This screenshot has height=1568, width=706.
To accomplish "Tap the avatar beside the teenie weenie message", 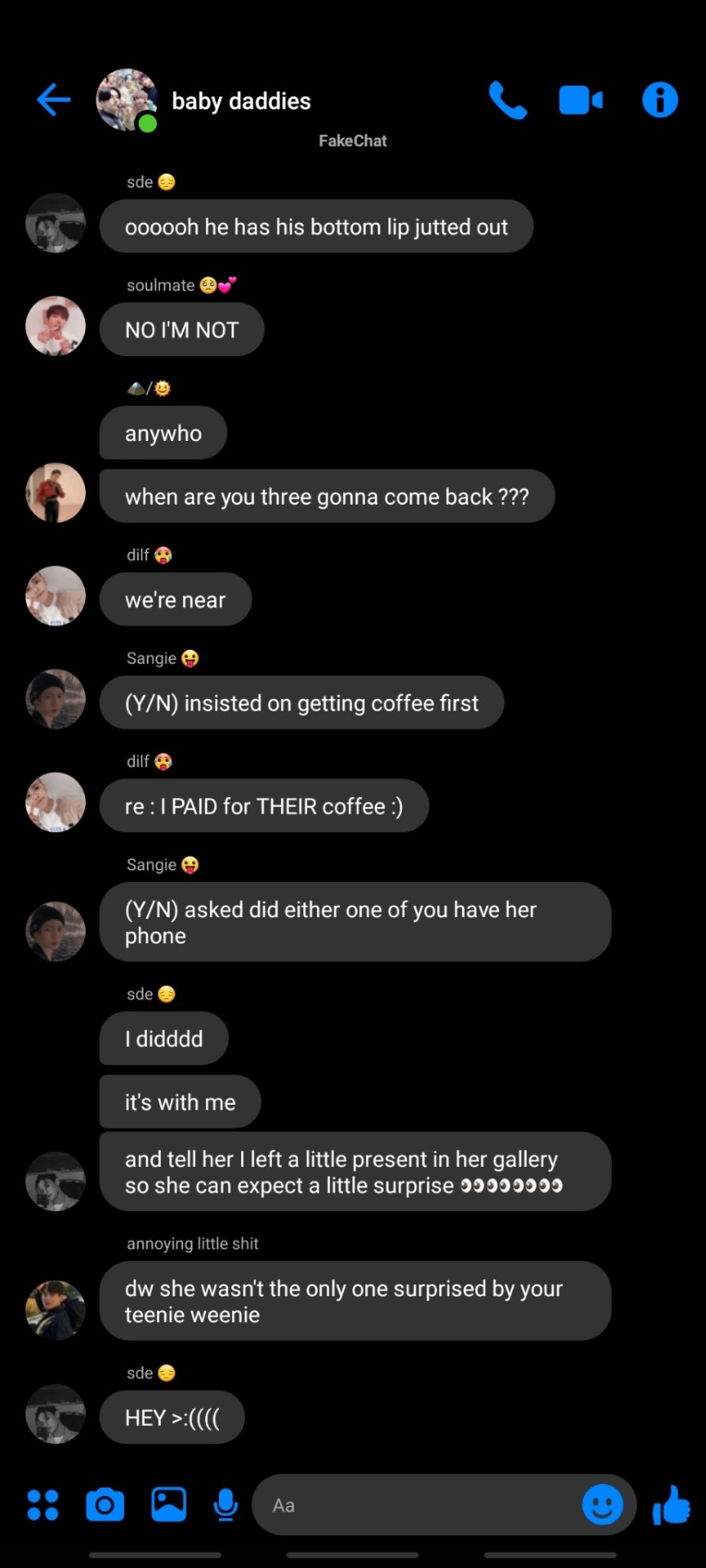I will [x=56, y=1310].
